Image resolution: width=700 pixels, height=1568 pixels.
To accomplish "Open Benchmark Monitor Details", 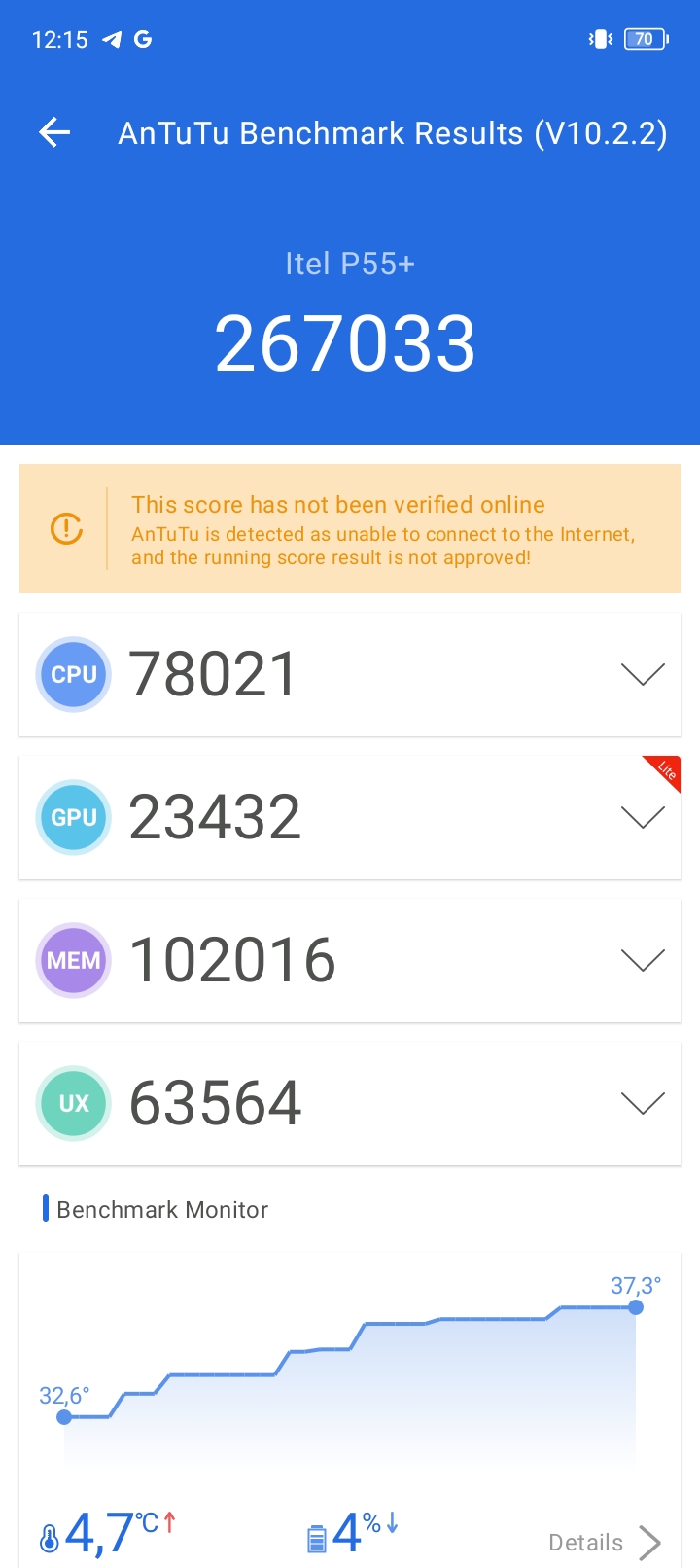I will pos(605,1542).
